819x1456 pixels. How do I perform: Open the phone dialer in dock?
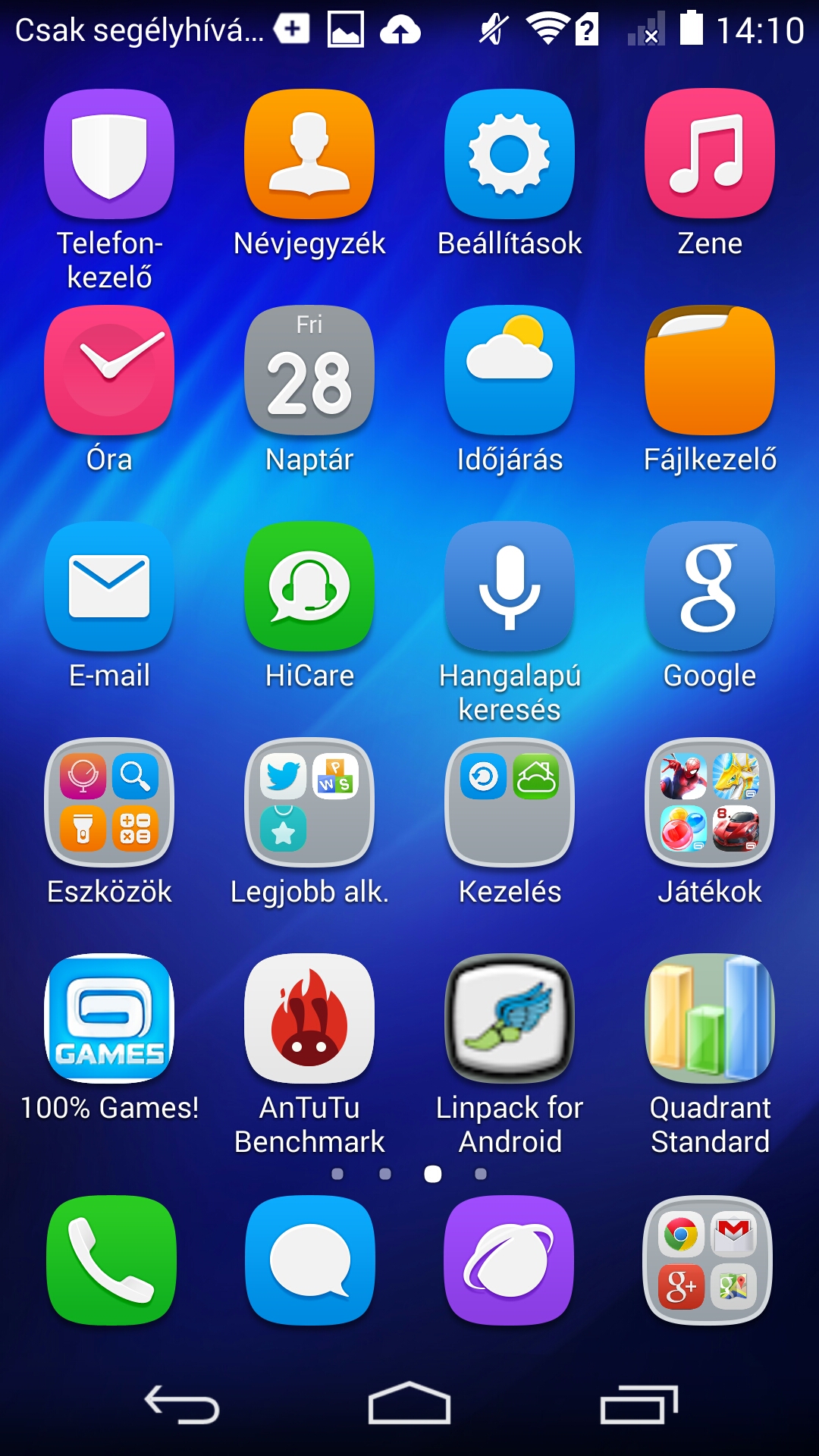(x=111, y=1260)
